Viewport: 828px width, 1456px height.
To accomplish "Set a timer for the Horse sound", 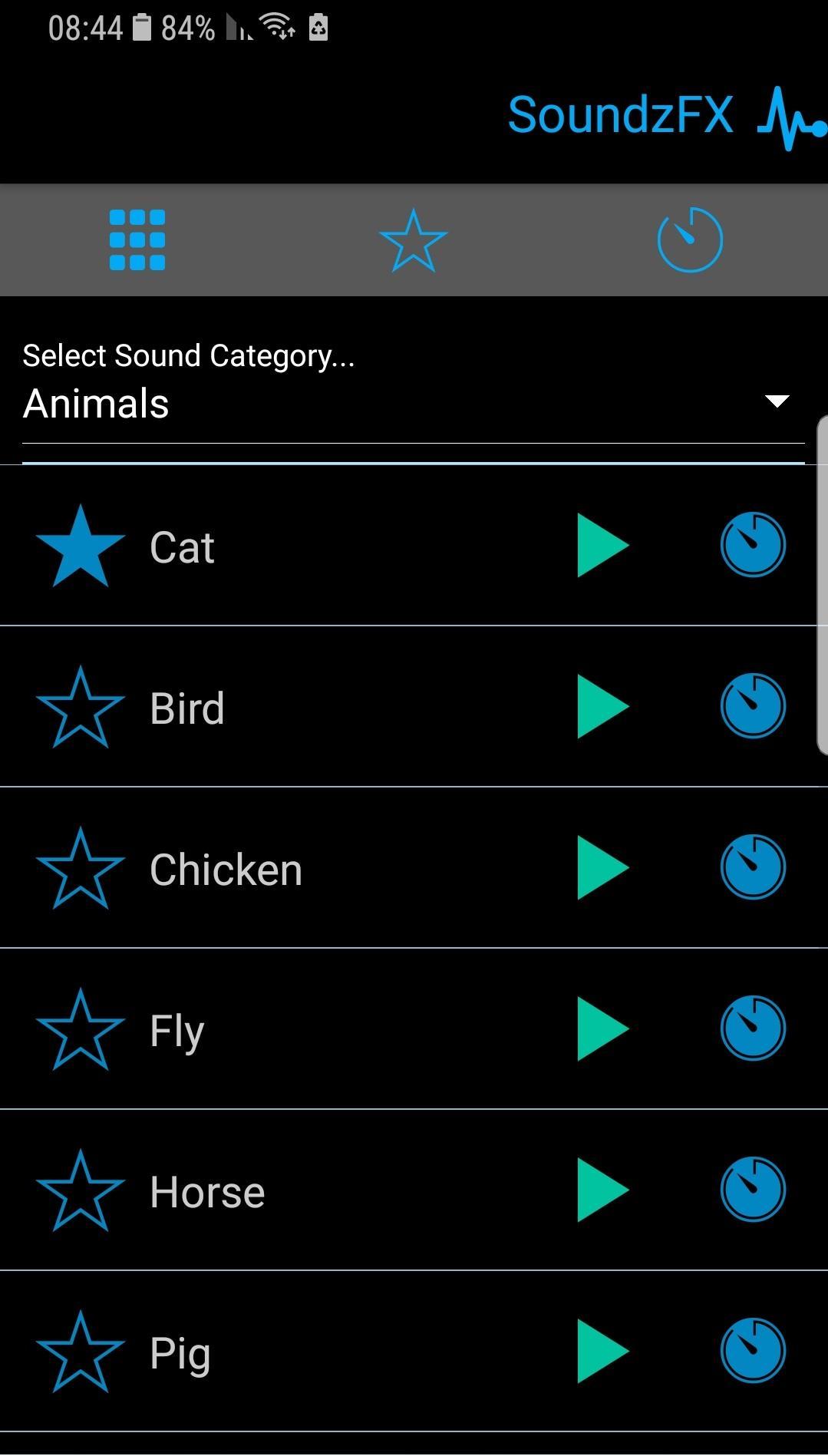I will click(753, 1189).
